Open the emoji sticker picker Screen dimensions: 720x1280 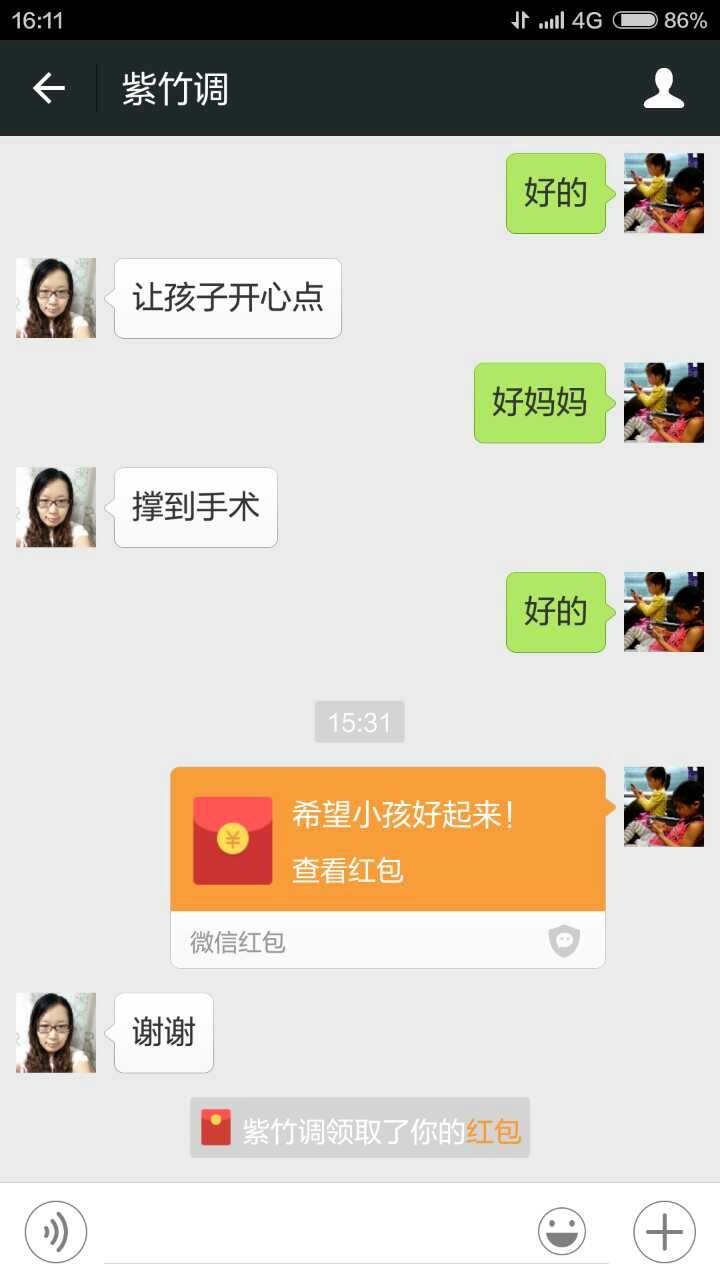coord(562,1232)
